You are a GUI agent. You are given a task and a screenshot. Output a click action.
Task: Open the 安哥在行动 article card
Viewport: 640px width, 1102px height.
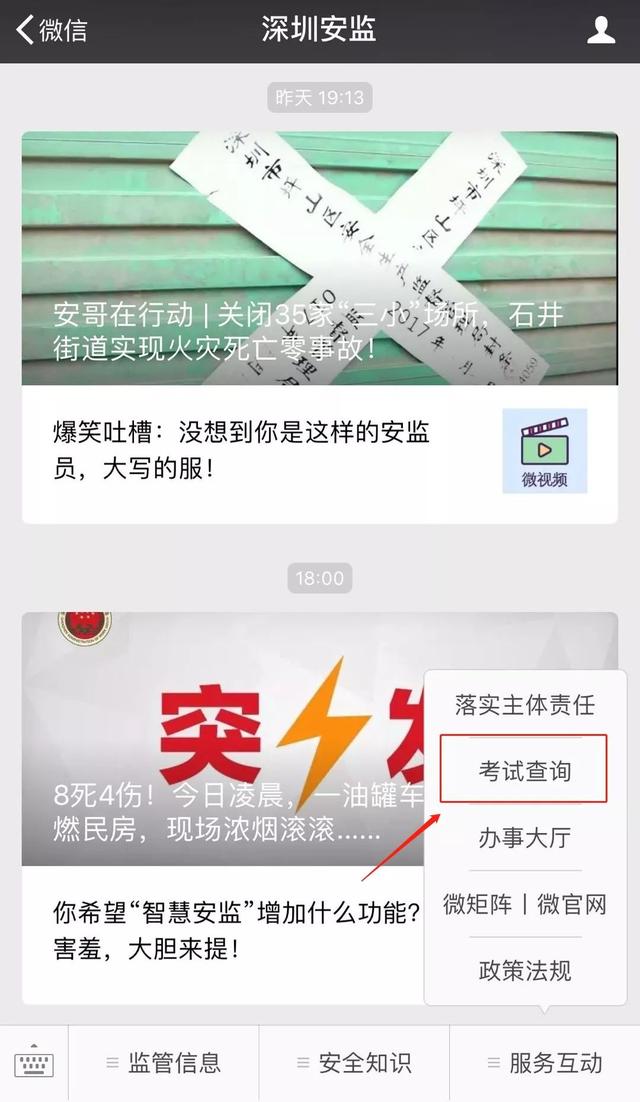click(x=319, y=258)
